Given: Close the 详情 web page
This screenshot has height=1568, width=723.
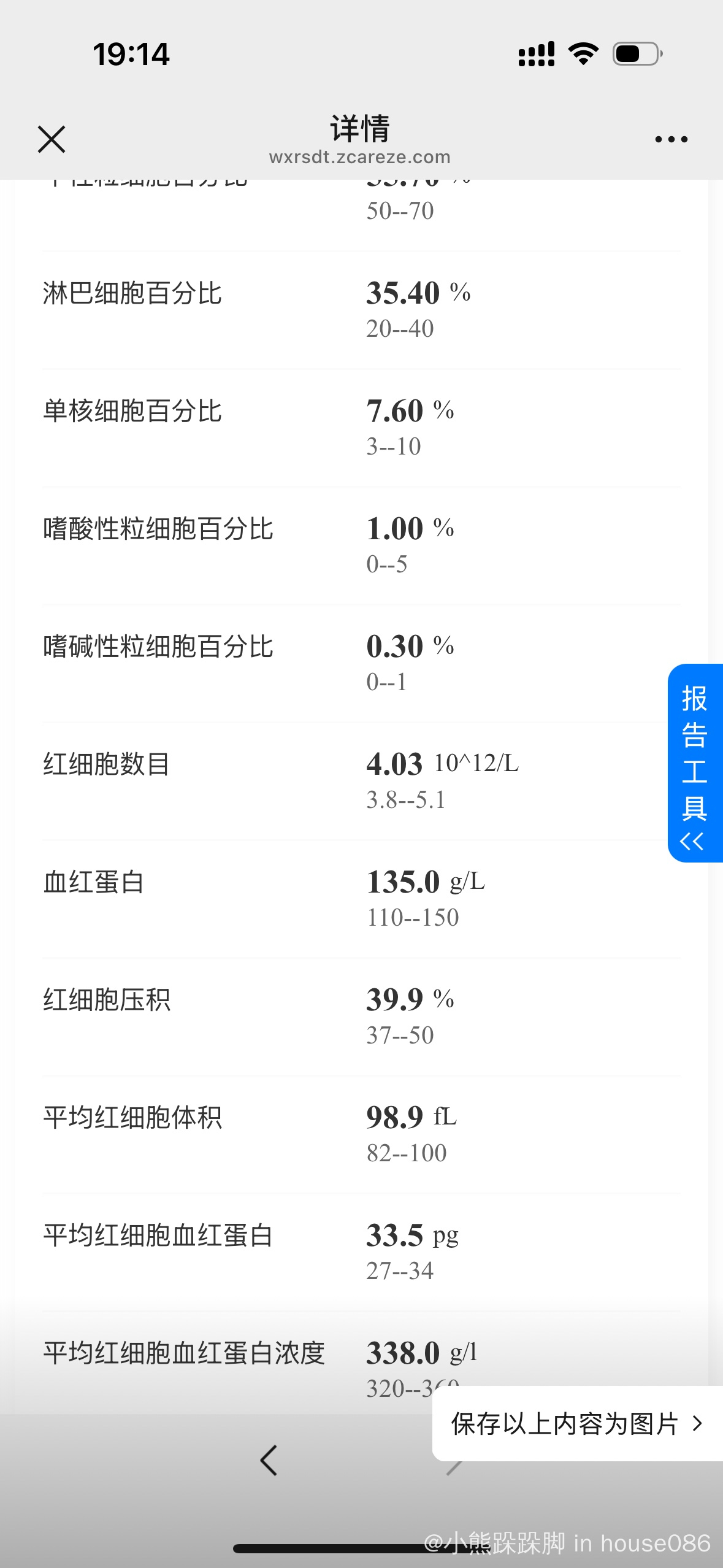Looking at the screenshot, I should tap(52, 139).
